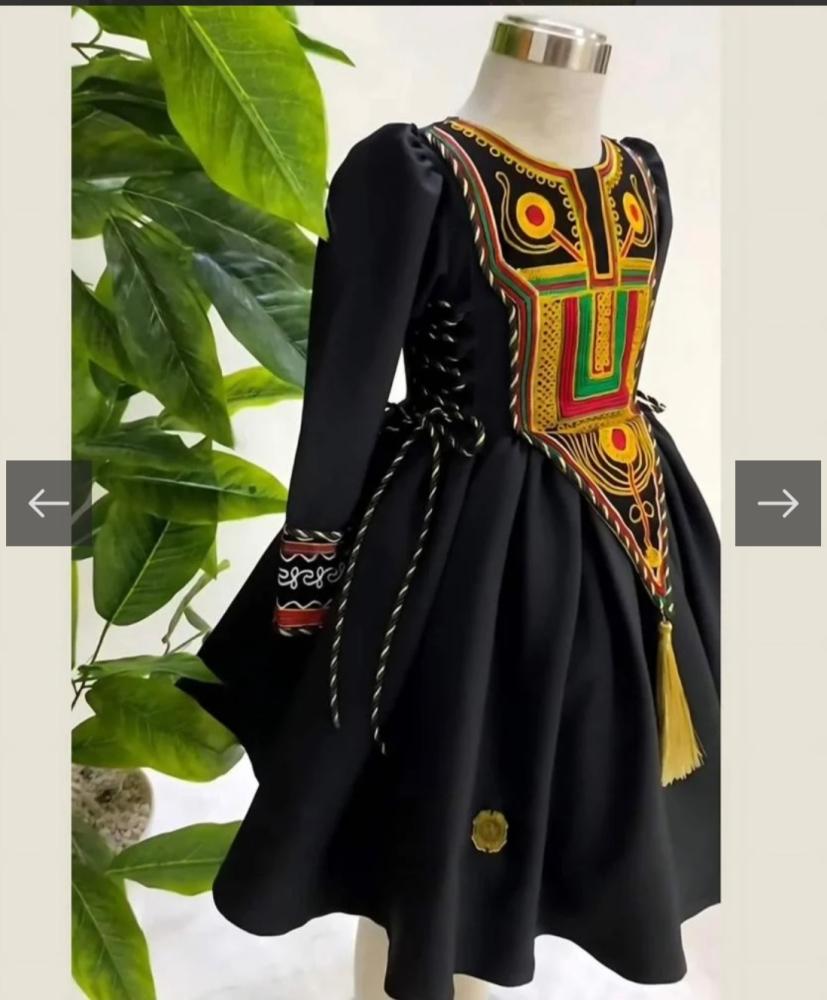The width and height of the screenshot is (827, 1000).
Task: Go to the previous dress photo
Action: [48, 503]
